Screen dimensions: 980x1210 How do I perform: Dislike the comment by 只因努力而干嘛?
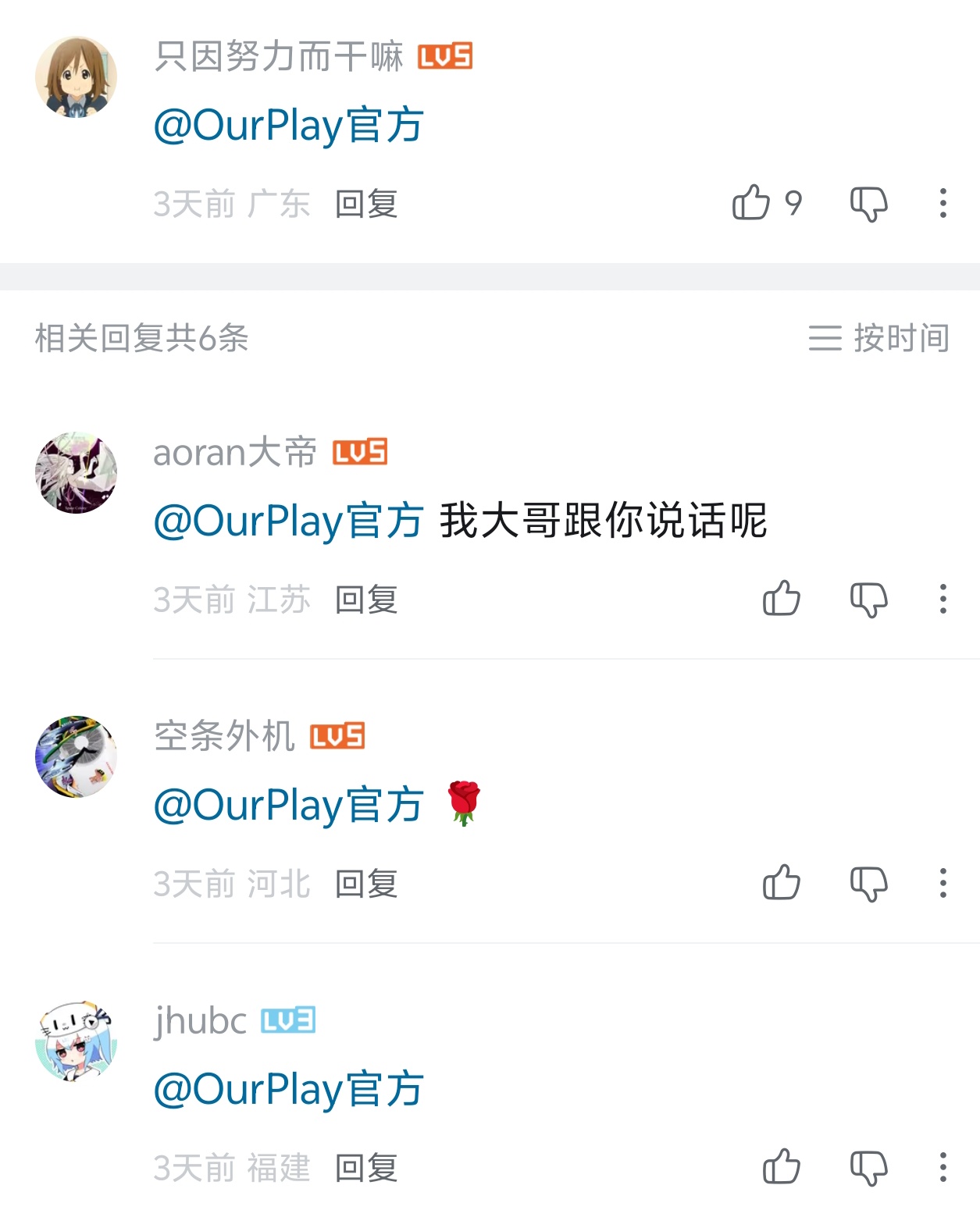click(868, 204)
